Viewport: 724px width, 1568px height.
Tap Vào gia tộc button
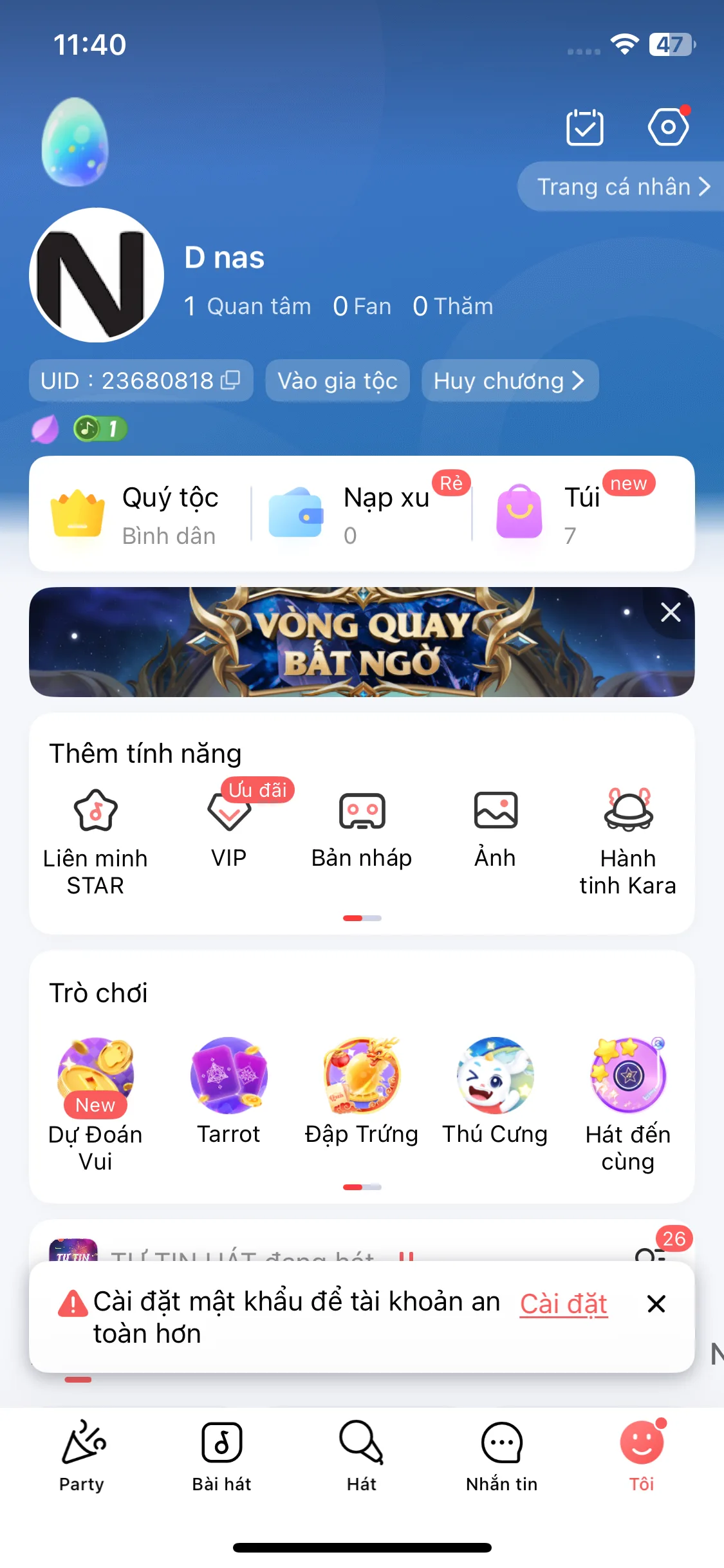(337, 380)
